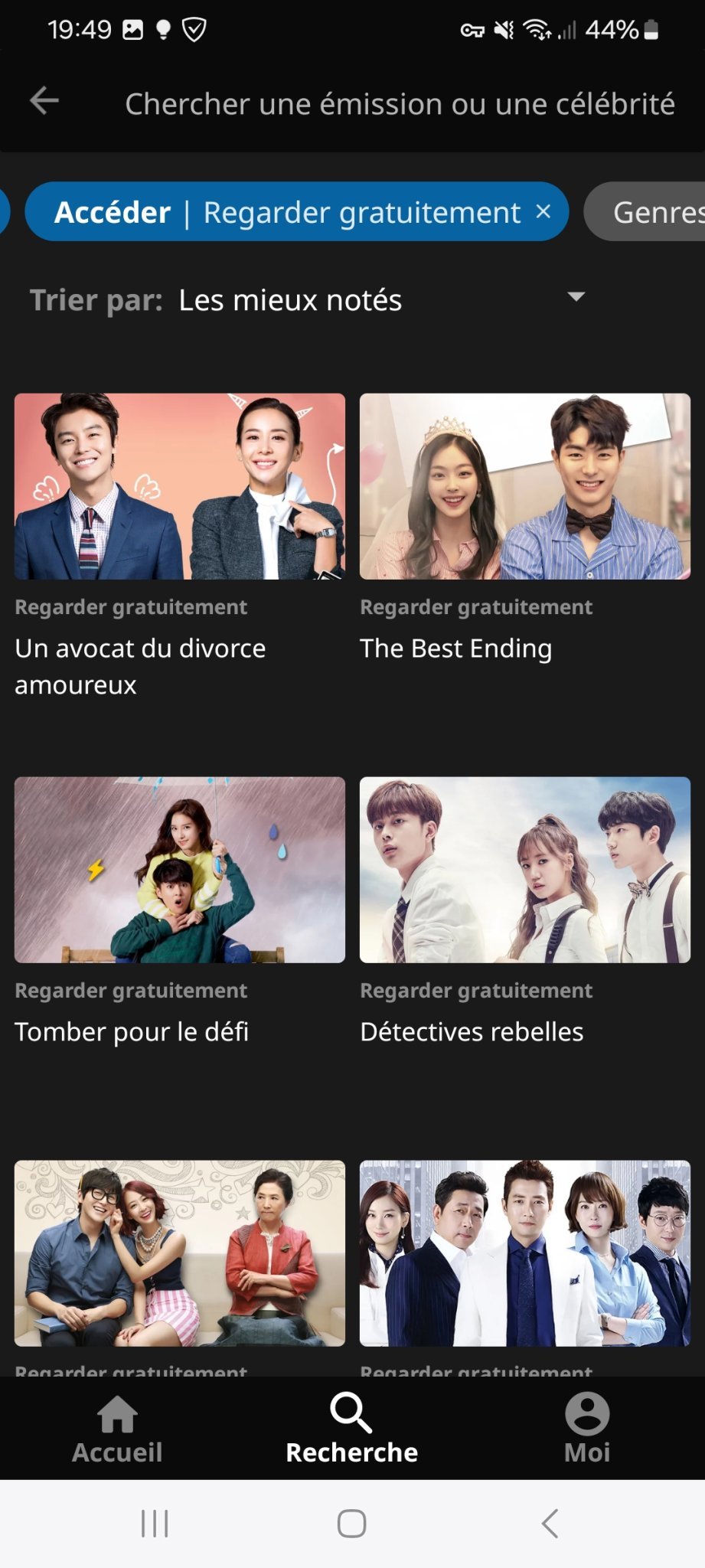The image size is (705, 1568).
Task: Open the Moi profile tab
Action: point(586,1429)
